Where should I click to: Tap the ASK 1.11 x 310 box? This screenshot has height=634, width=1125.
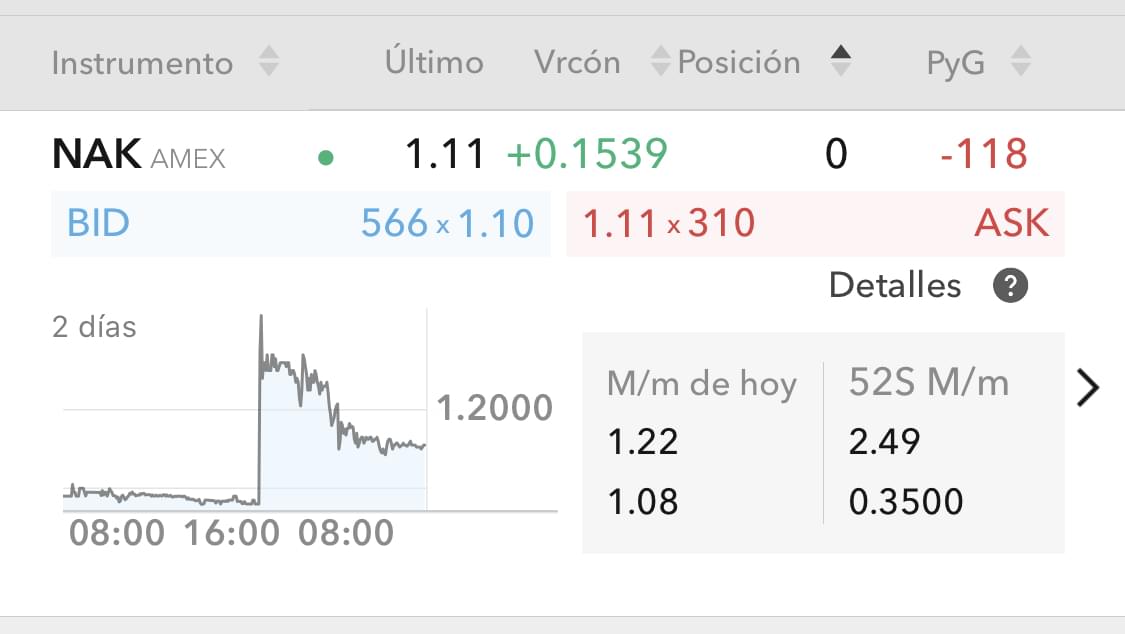tap(815, 223)
